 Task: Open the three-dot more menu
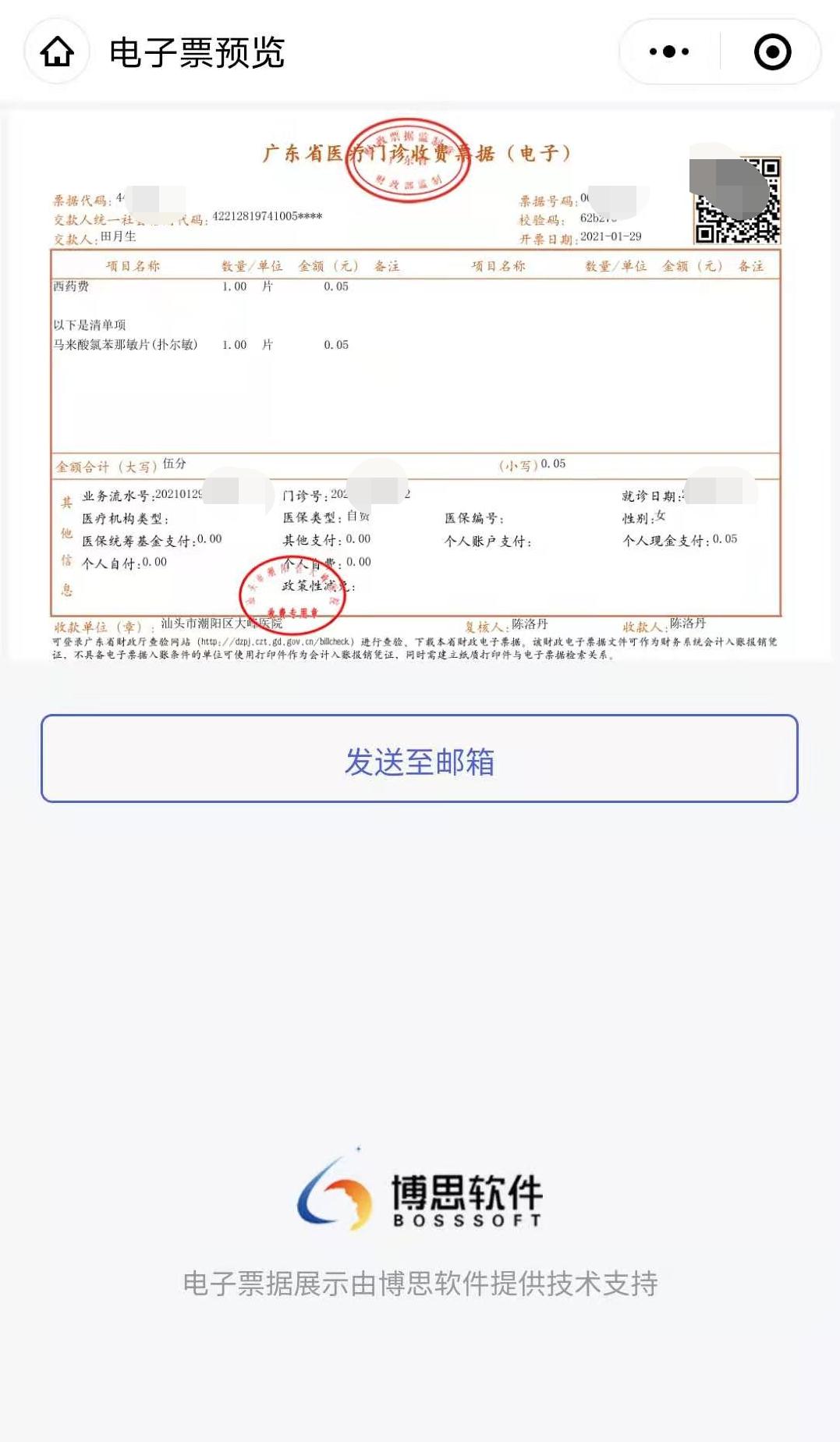[x=669, y=52]
